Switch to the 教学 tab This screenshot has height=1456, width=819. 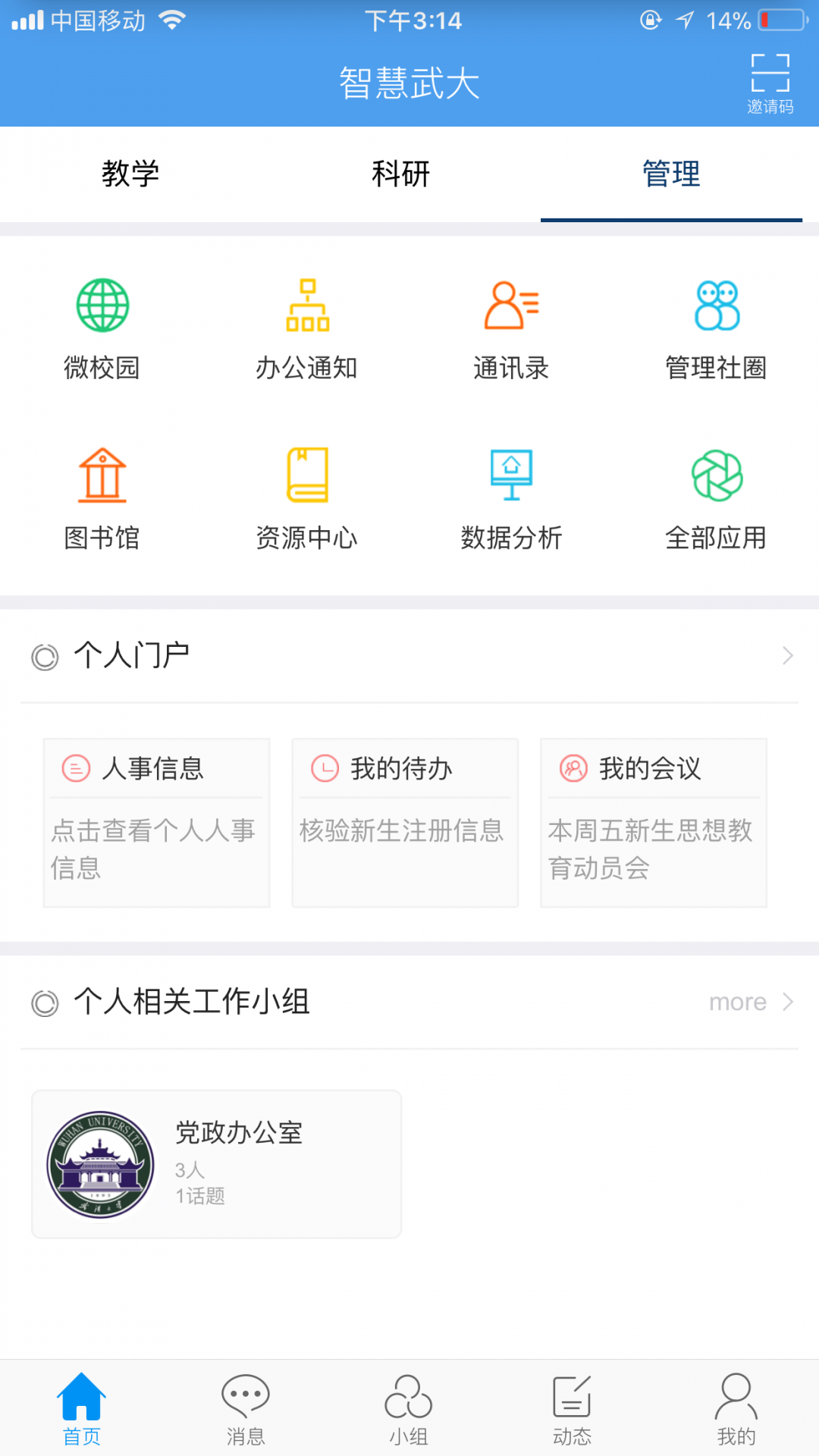tap(130, 174)
